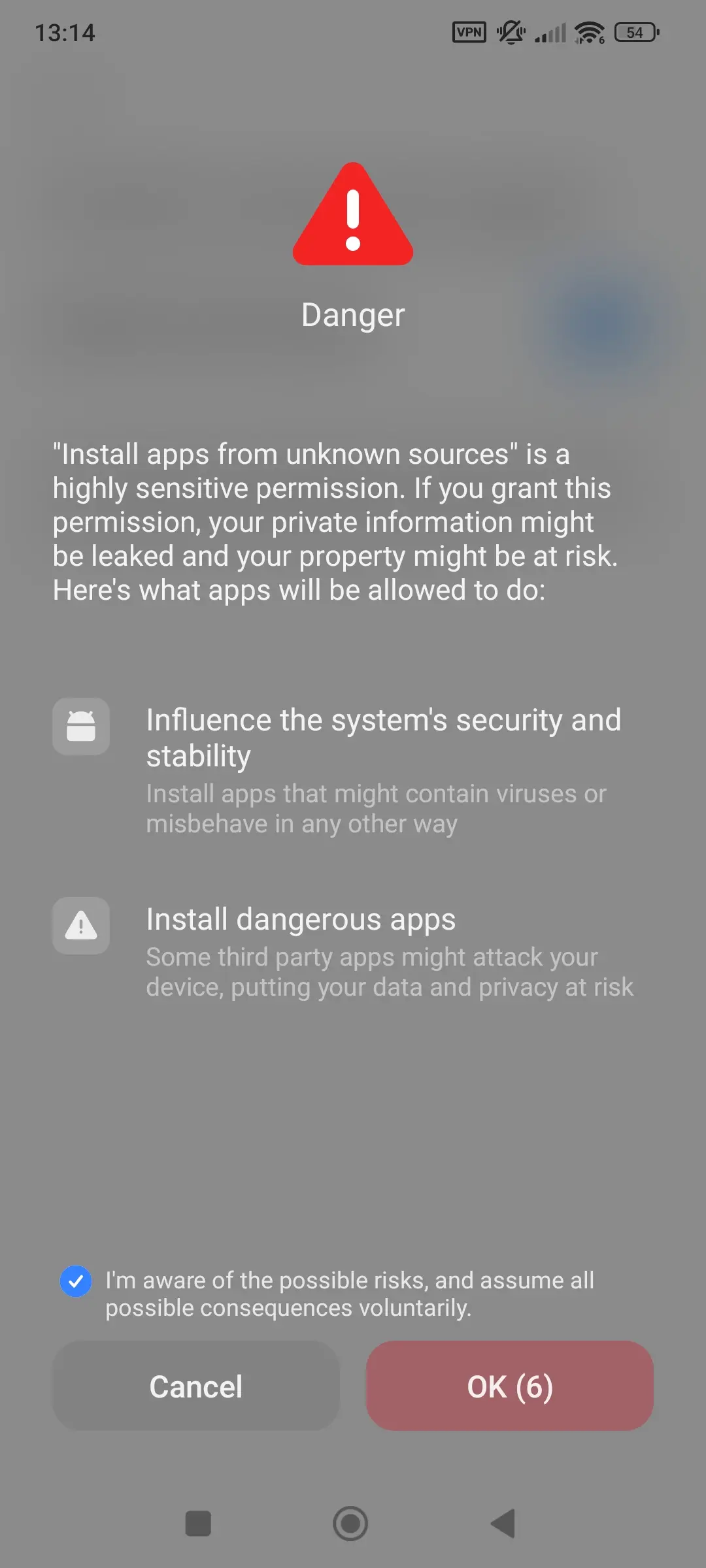706x1568 pixels.
Task: Go back using the navigation bar back arrow
Action: (x=504, y=1524)
